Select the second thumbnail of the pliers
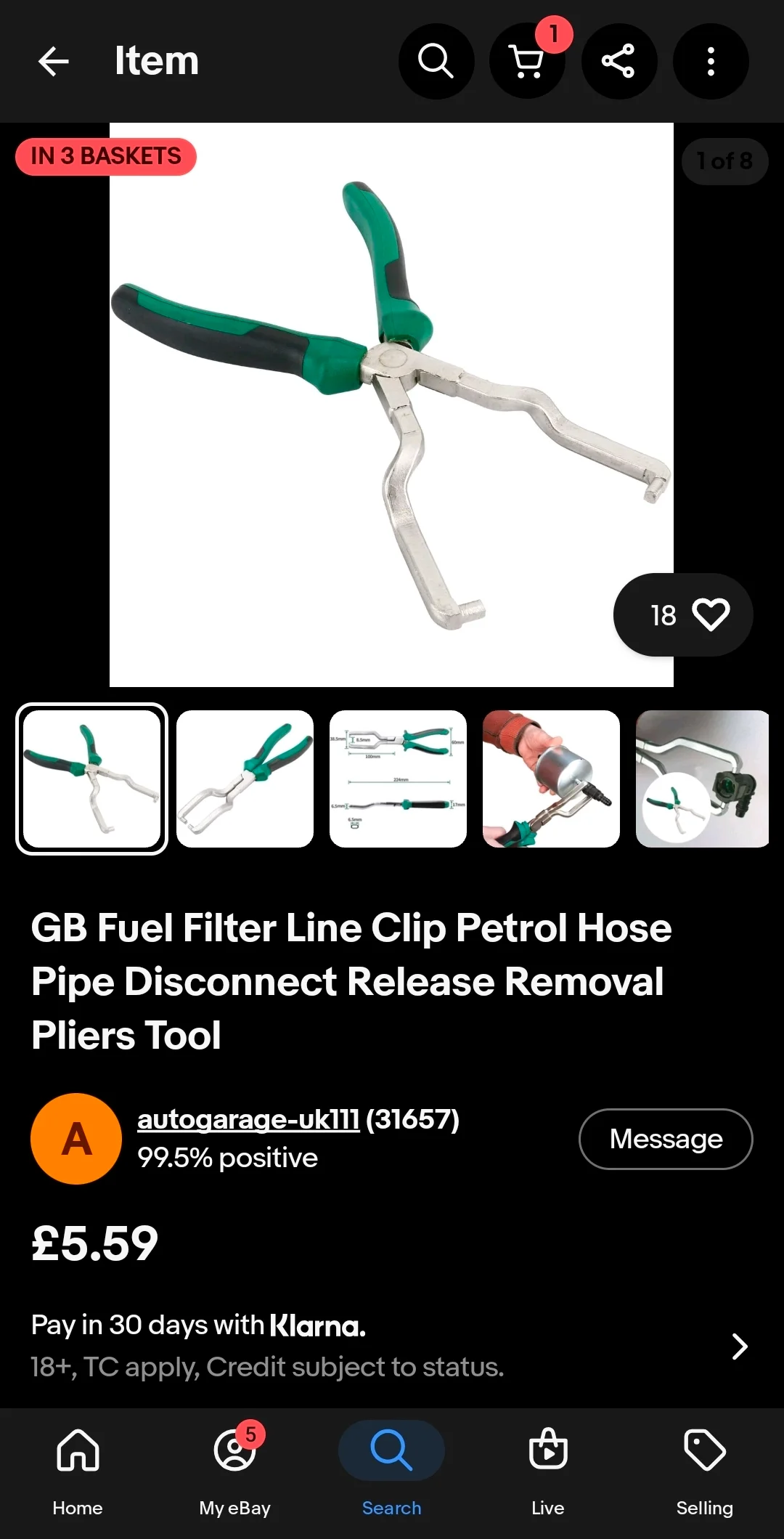The height and width of the screenshot is (1539, 784). (245, 779)
